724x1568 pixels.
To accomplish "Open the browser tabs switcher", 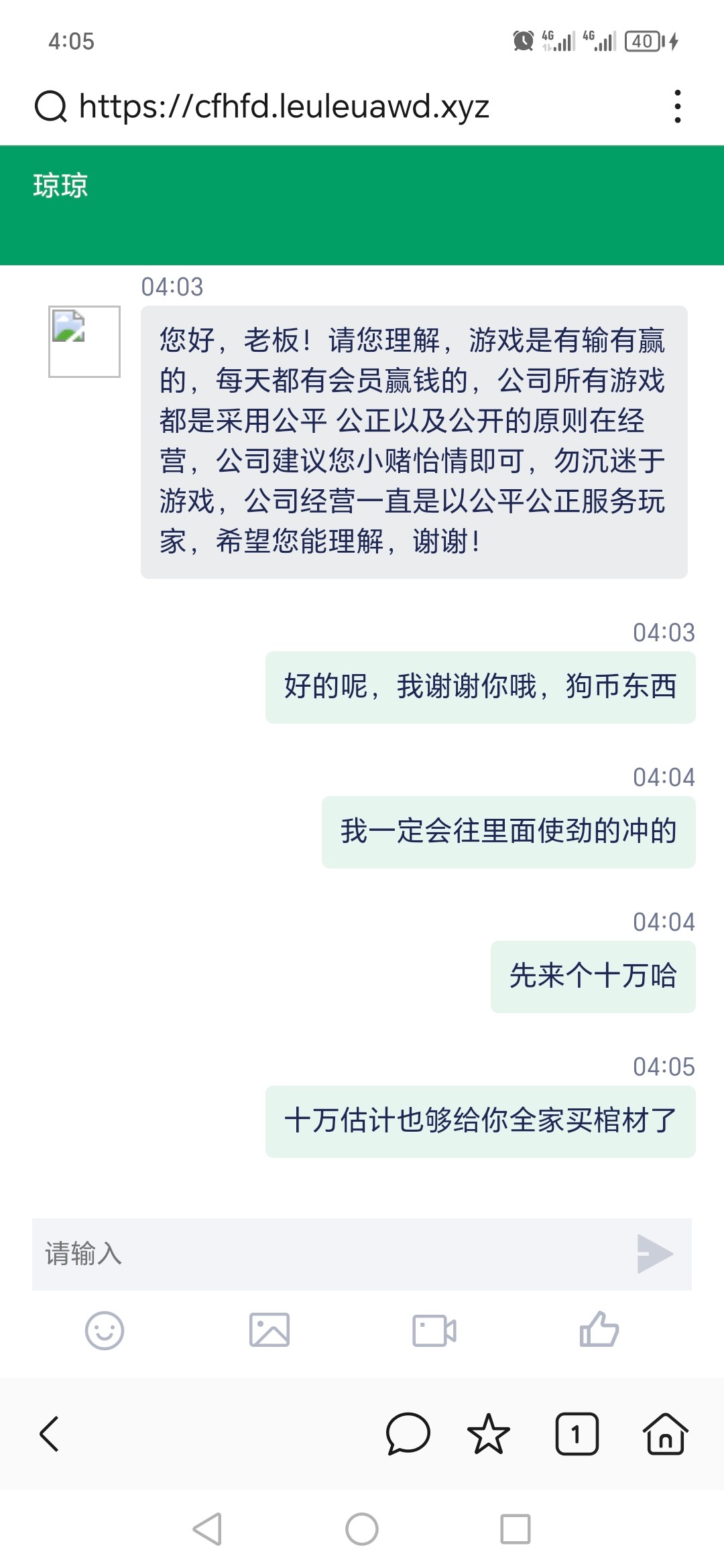I will (x=577, y=1434).
